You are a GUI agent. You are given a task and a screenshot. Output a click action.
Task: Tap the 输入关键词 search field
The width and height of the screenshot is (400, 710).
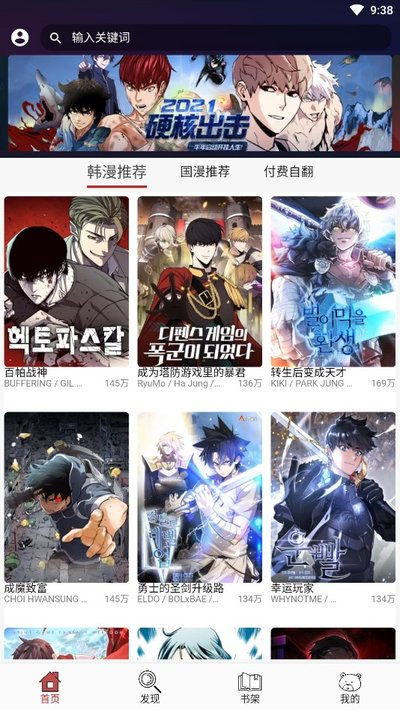tap(216, 38)
